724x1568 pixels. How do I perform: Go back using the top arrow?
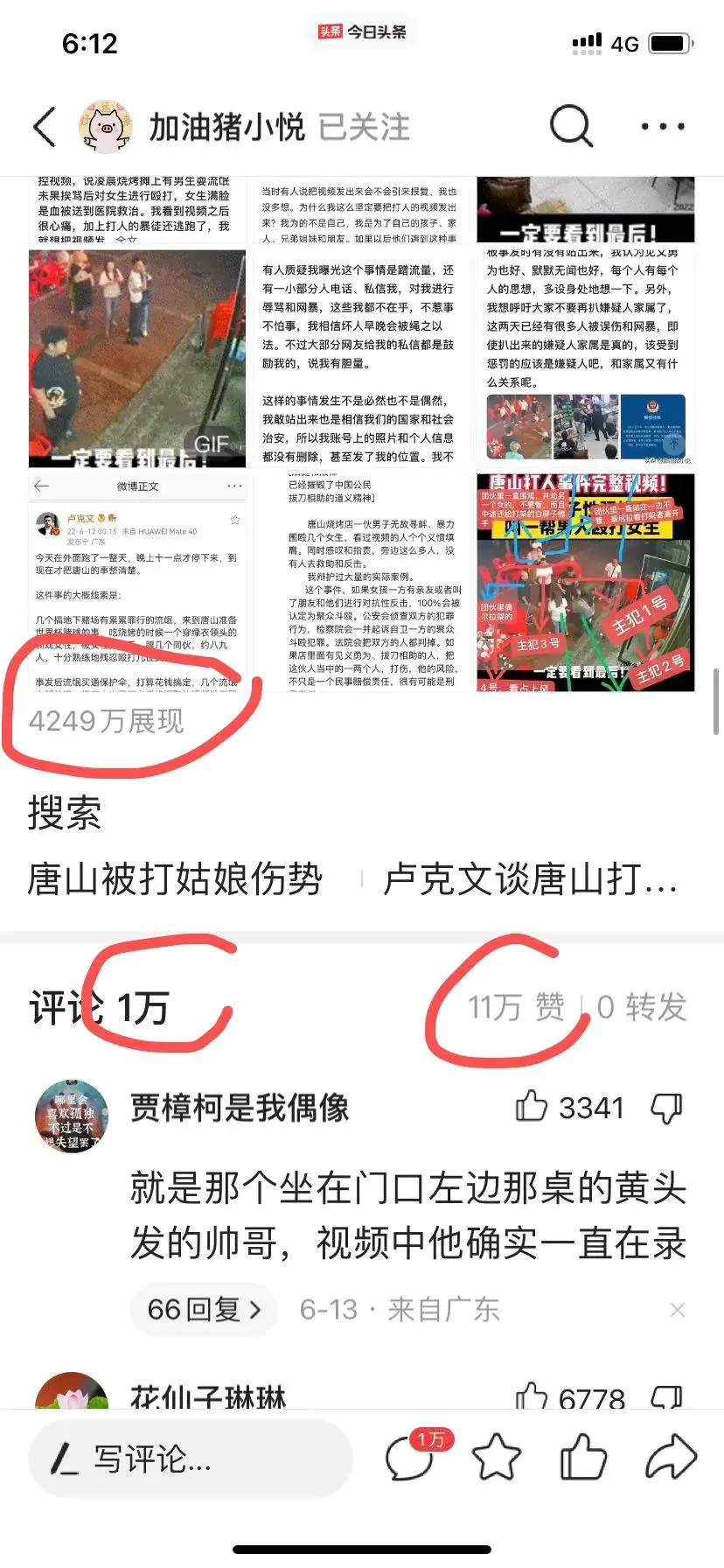click(x=45, y=127)
